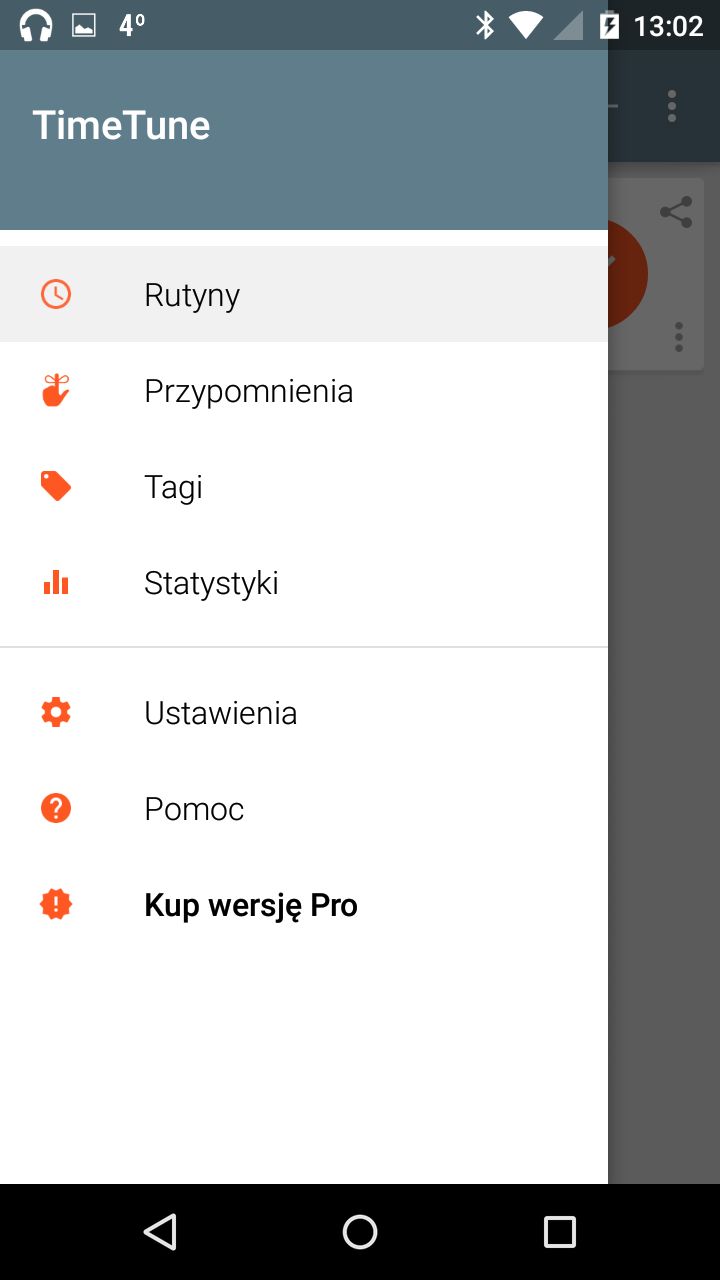The image size is (720, 1280).
Task: Open the Pomoc help page
Action: [x=304, y=808]
